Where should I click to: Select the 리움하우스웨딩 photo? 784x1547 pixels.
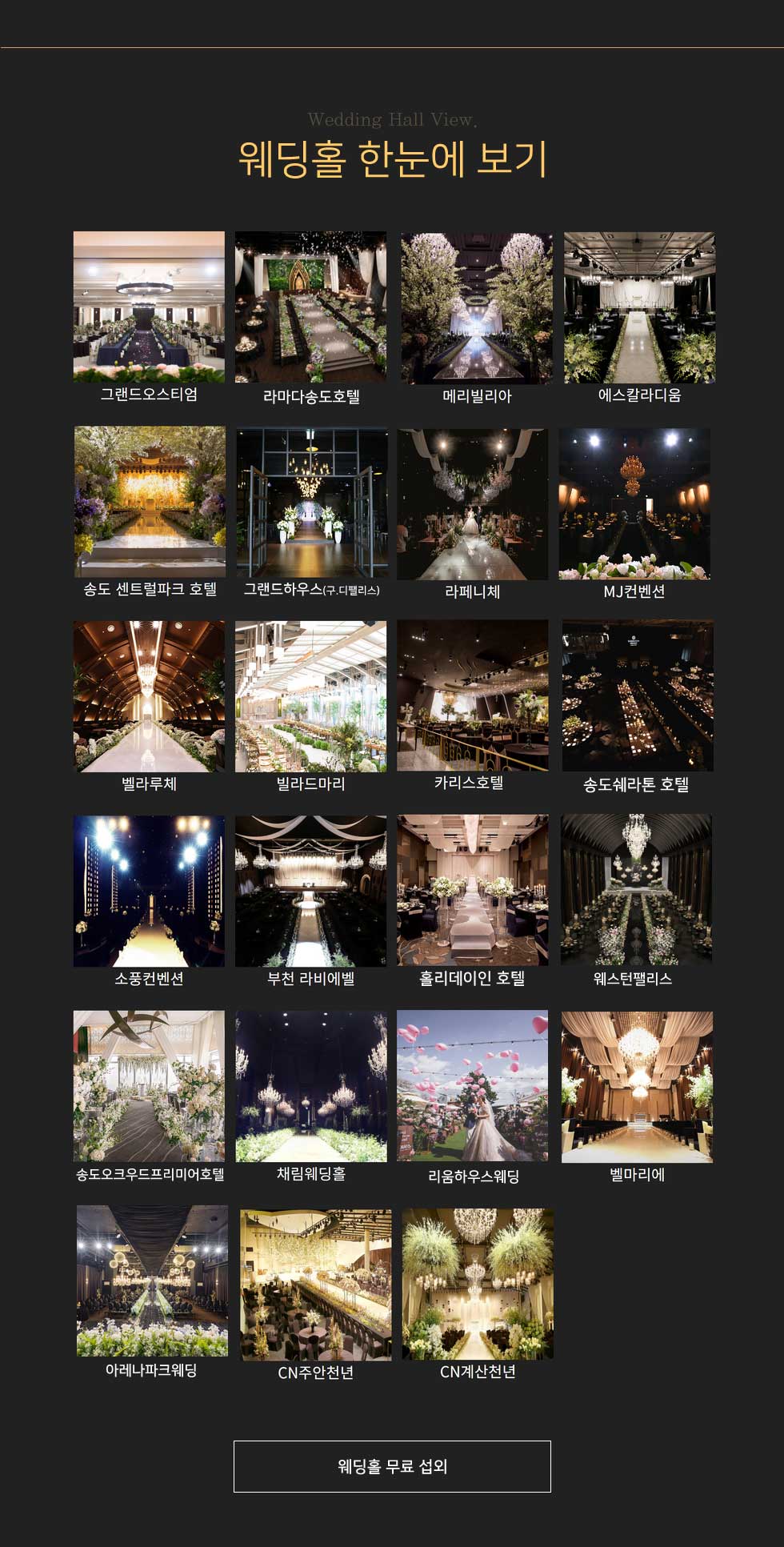[x=473, y=1085]
